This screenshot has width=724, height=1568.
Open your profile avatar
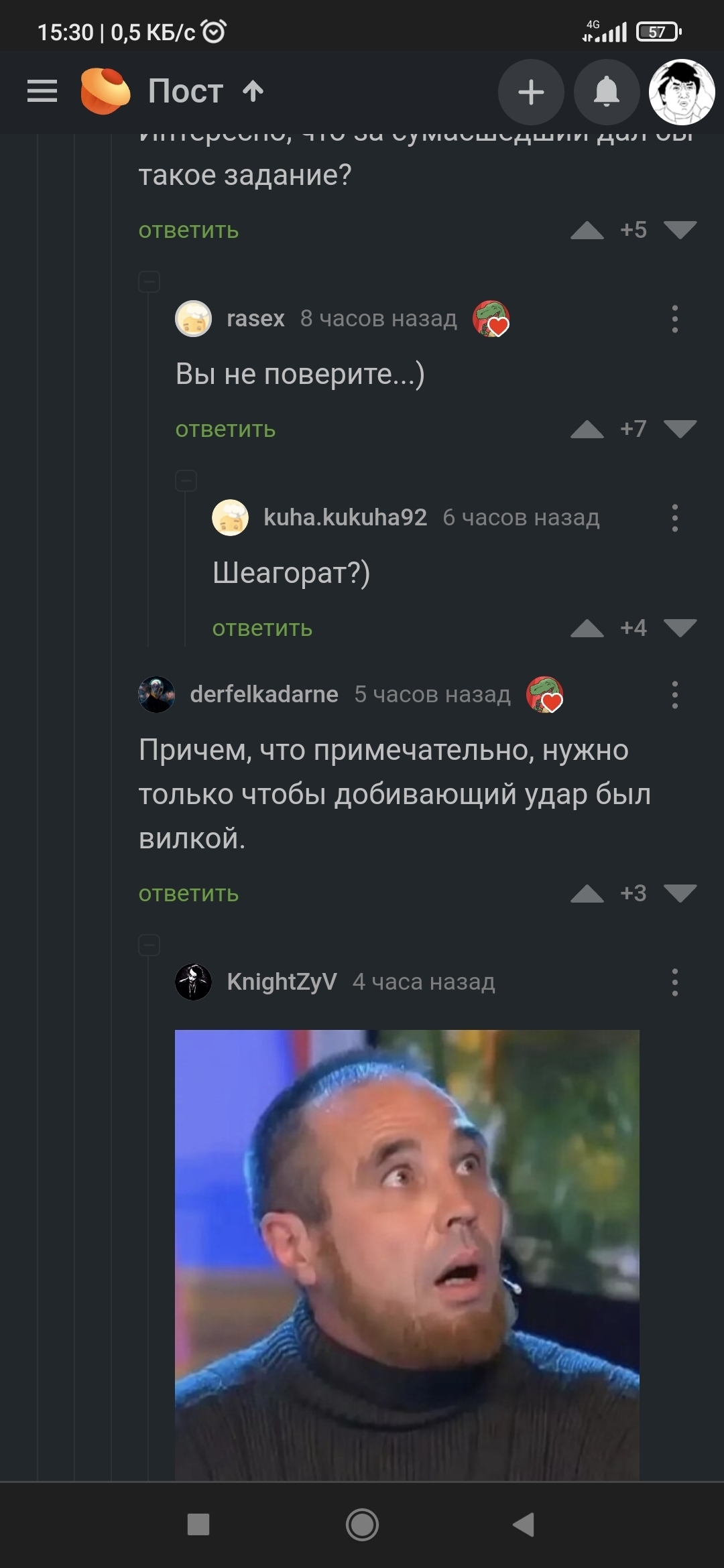click(x=682, y=92)
